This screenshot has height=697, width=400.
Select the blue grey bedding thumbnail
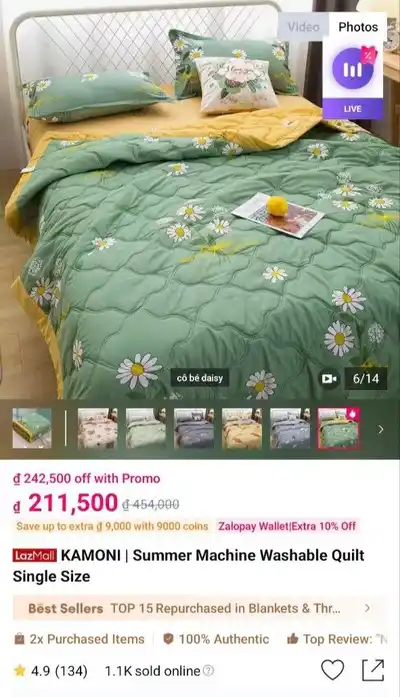[290, 429]
